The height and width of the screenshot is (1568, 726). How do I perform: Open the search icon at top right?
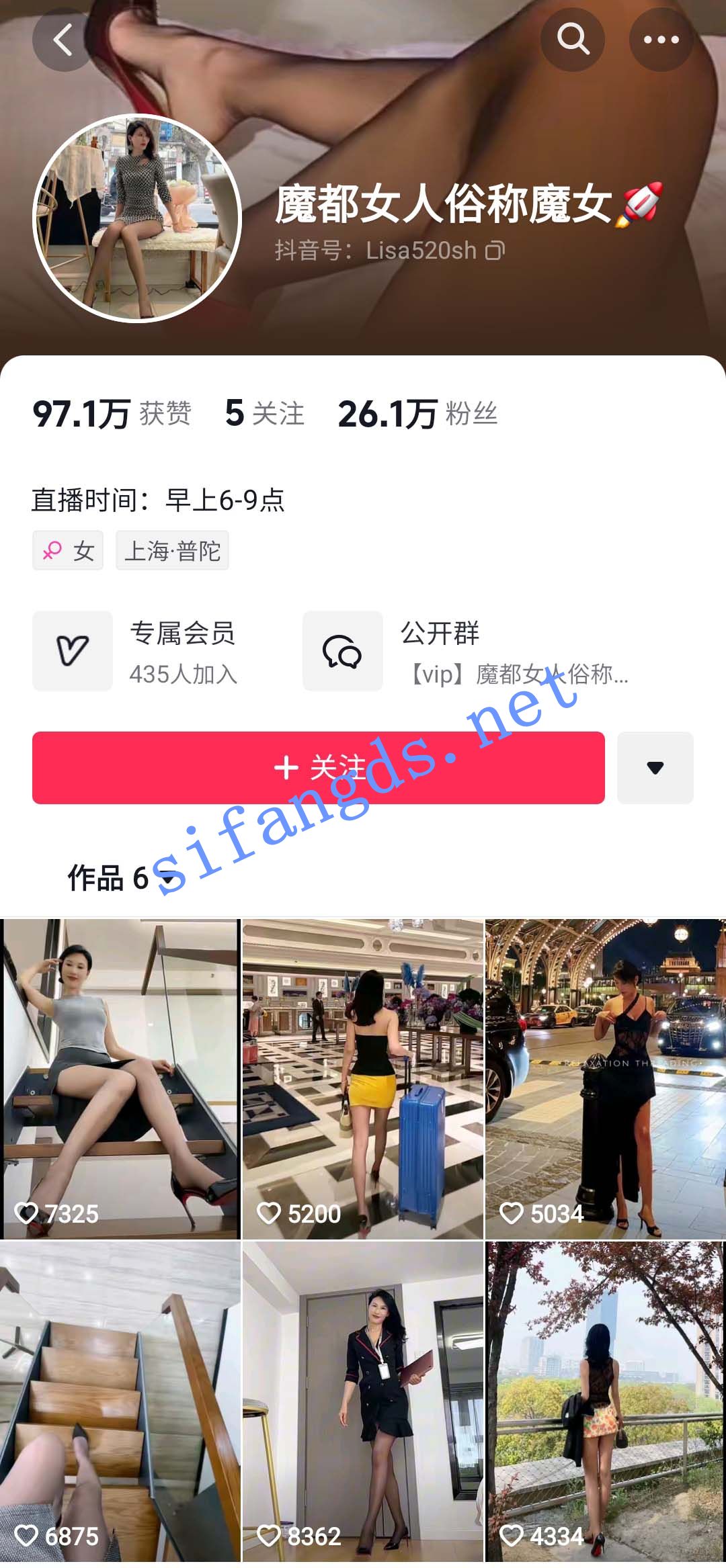tap(572, 38)
